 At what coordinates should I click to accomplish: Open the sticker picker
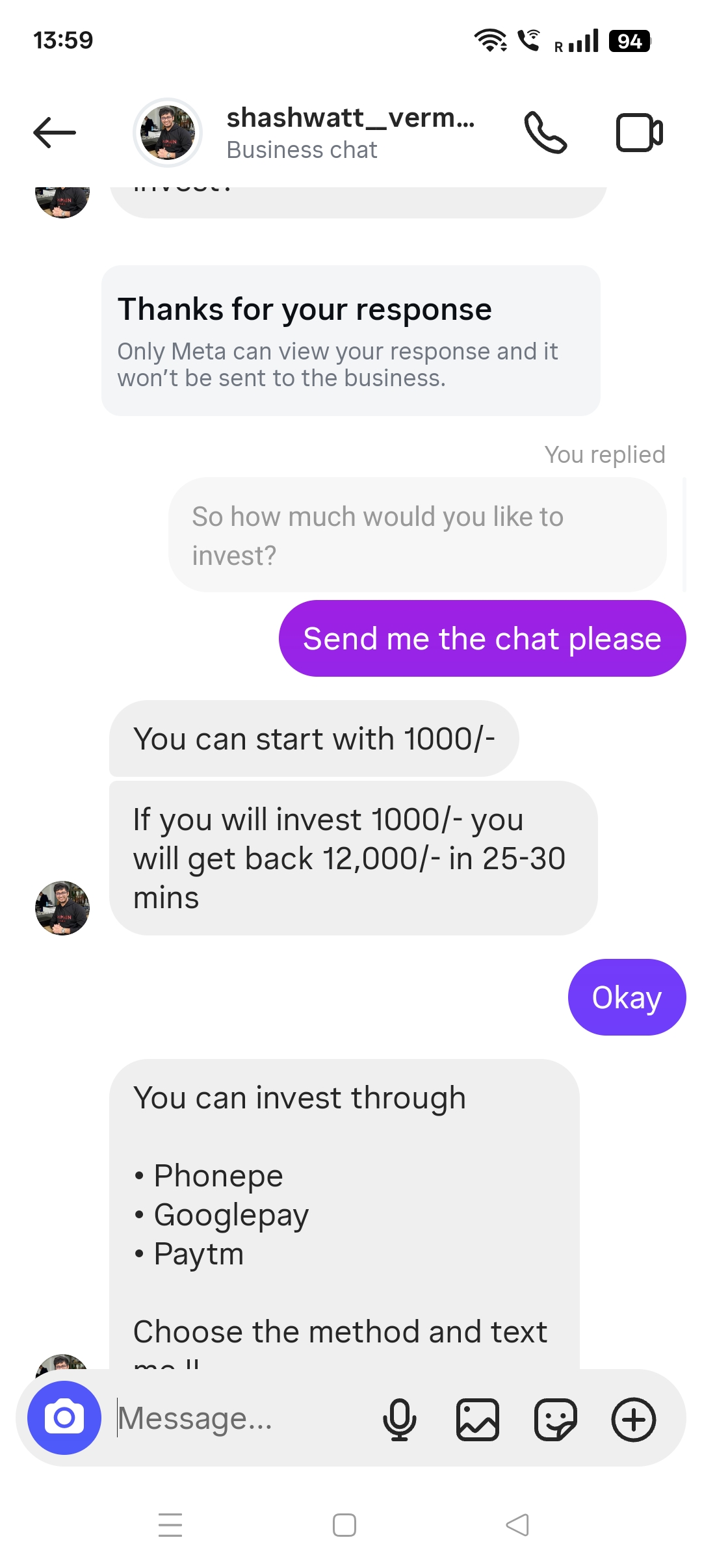[555, 1419]
